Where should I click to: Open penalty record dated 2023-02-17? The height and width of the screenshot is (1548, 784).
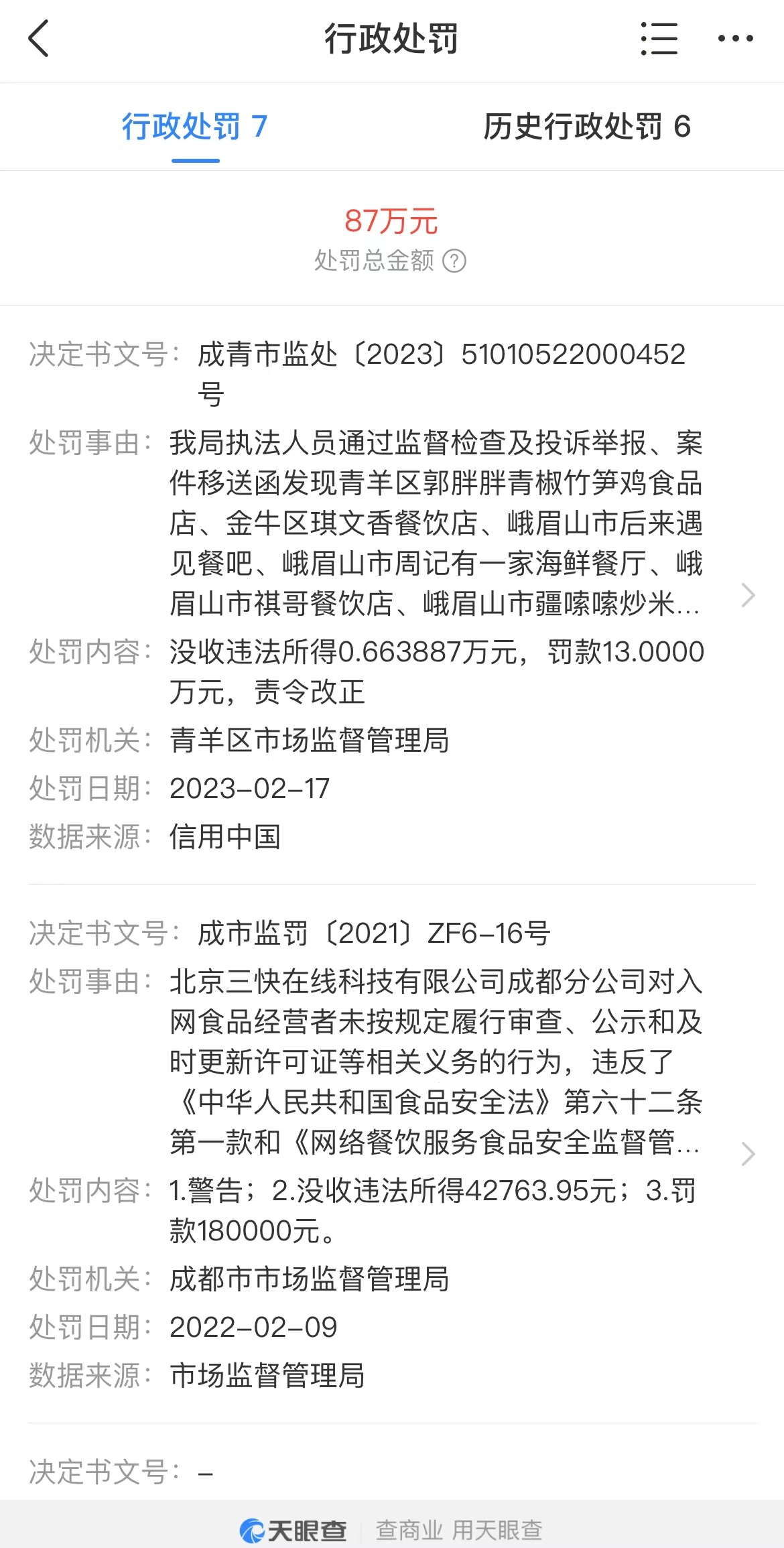point(748,595)
